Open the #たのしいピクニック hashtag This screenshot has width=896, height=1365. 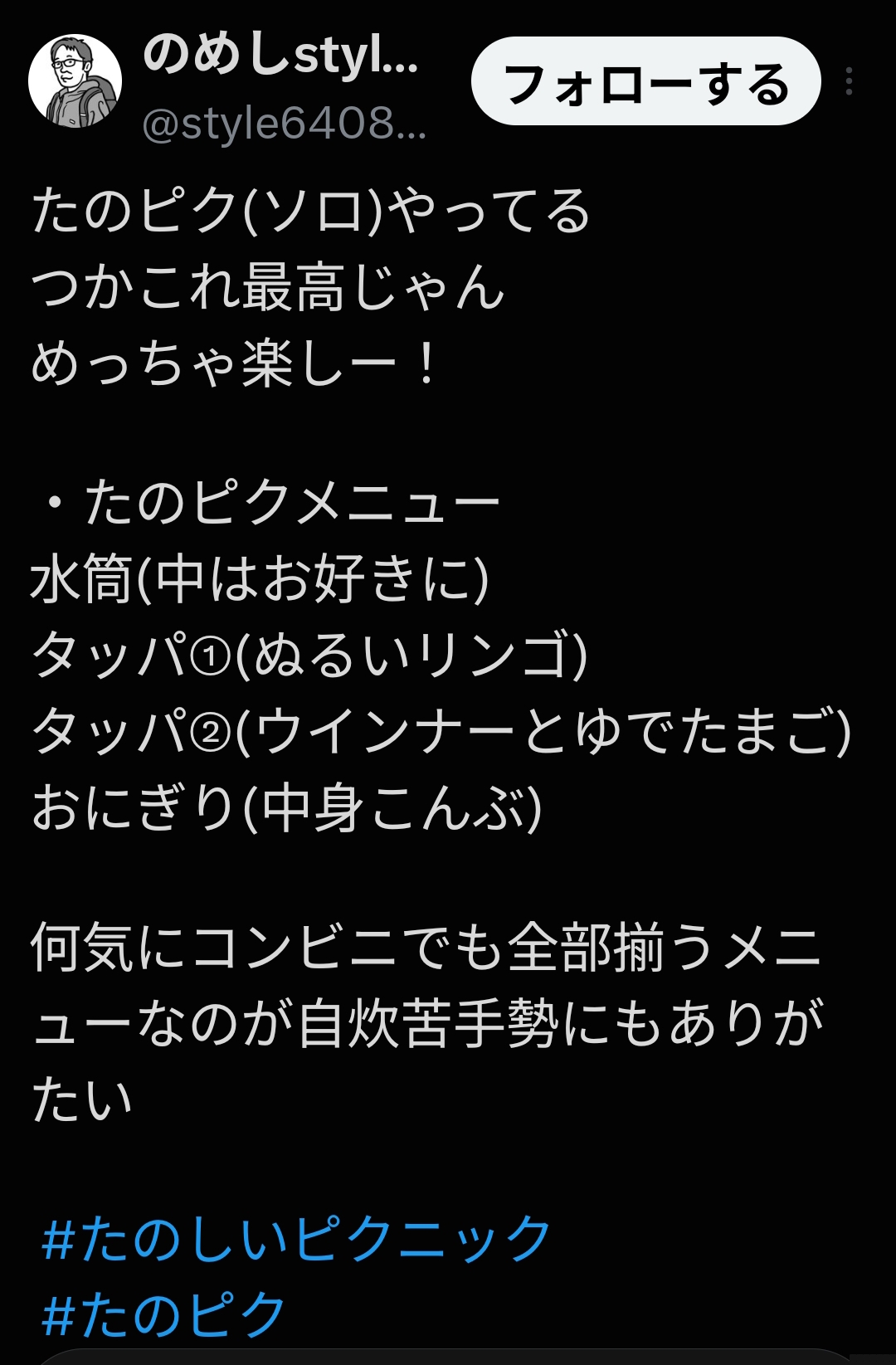[x=296, y=1237]
